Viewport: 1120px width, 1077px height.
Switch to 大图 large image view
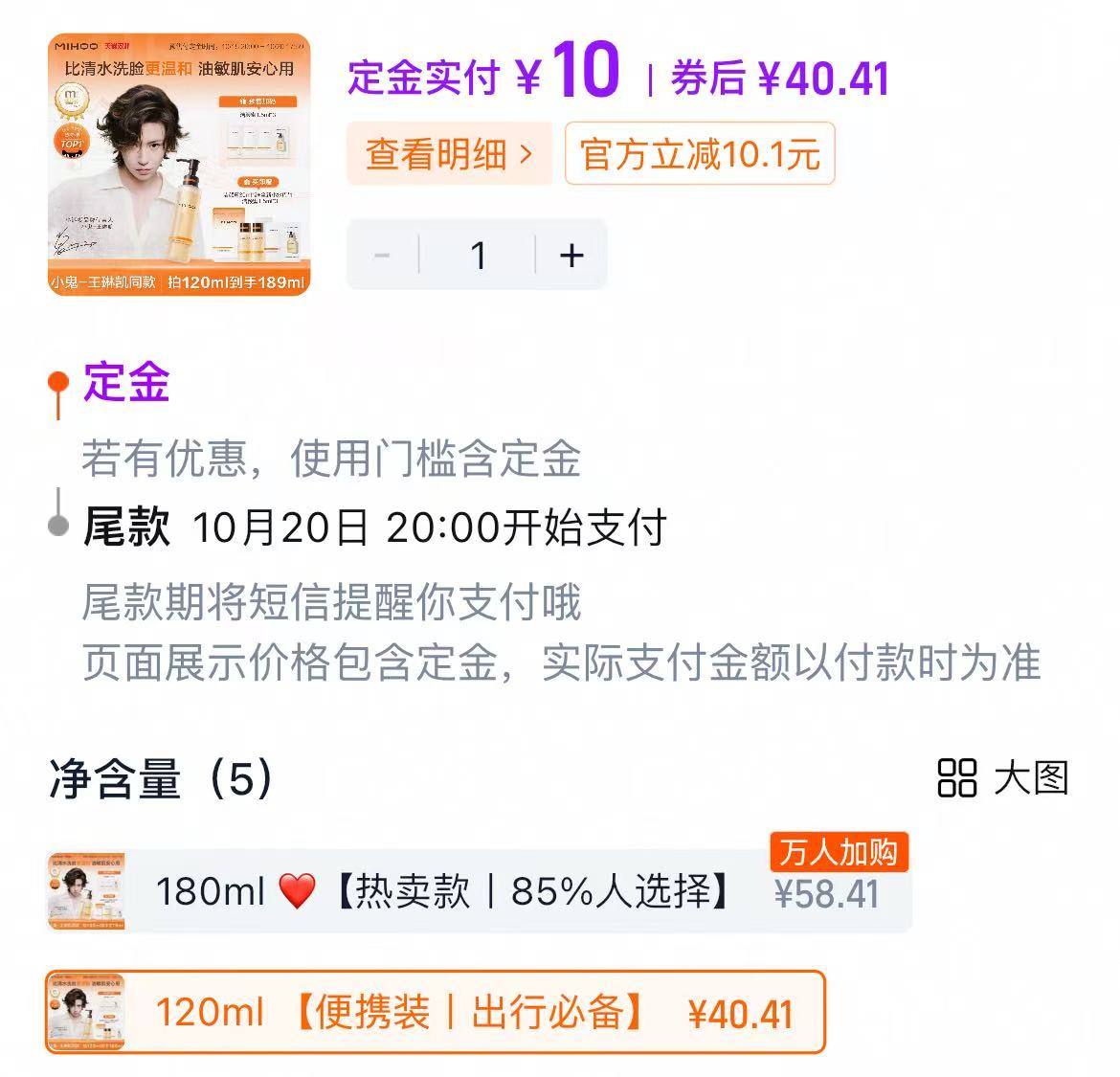point(1002,778)
